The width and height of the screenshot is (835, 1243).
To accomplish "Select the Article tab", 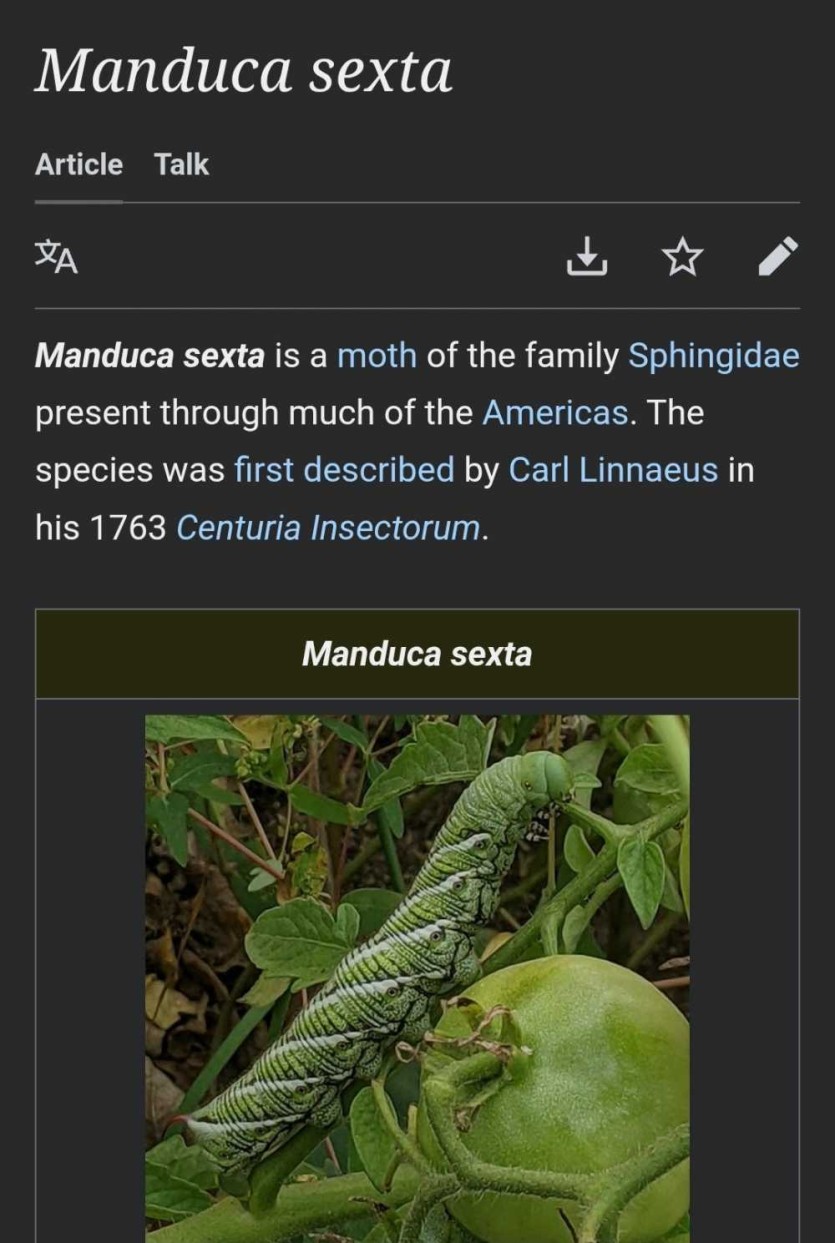I will click(79, 165).
